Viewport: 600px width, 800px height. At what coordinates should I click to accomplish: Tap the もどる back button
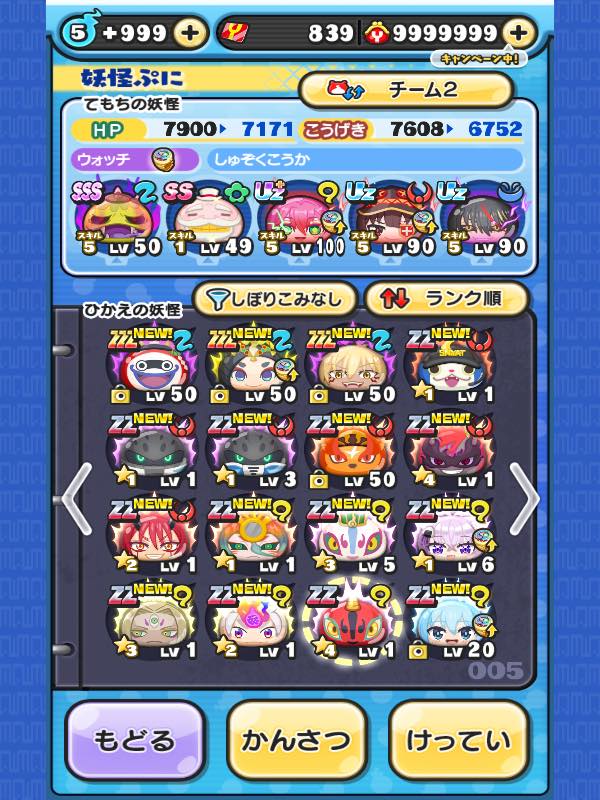tap(135, 741)
